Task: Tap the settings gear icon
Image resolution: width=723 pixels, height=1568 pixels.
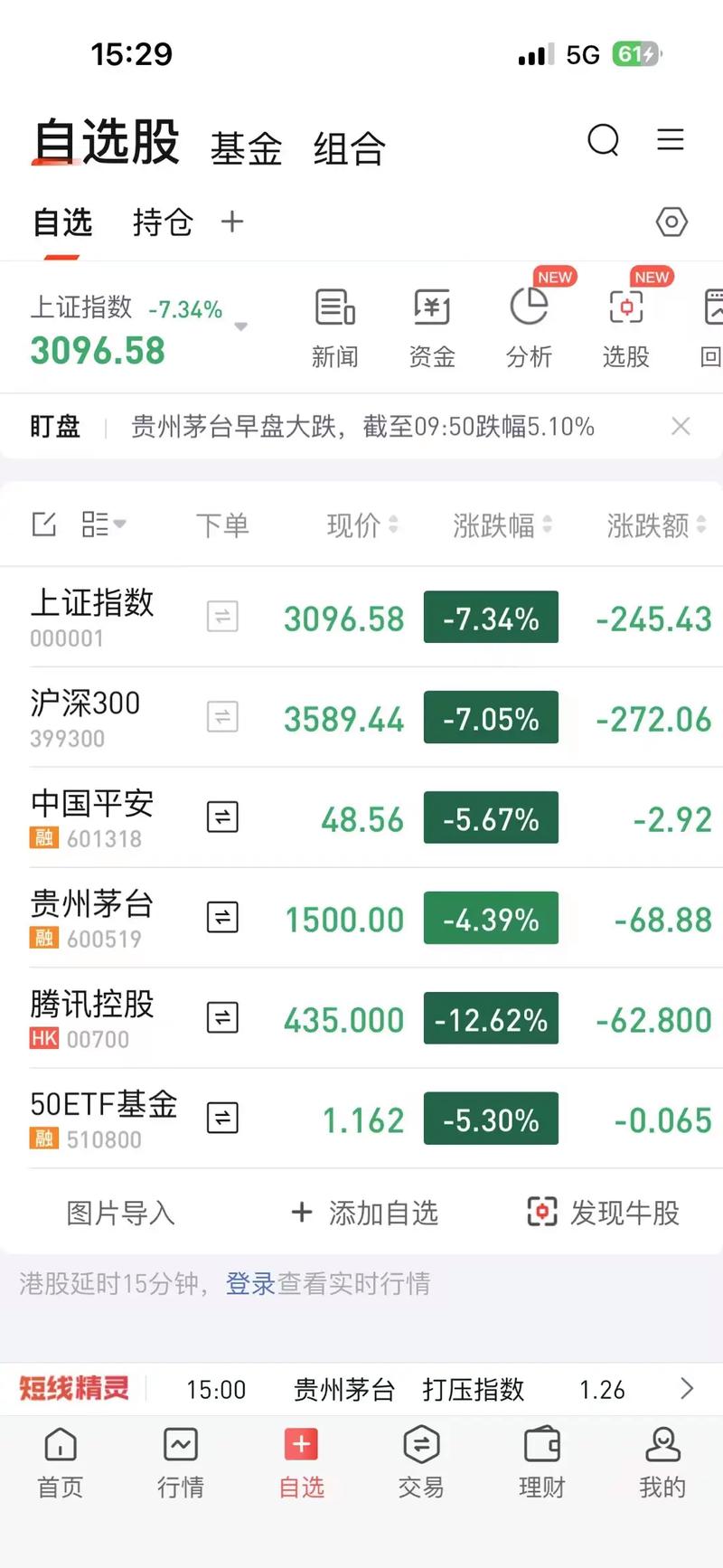Action: click(x=671, y=222)
